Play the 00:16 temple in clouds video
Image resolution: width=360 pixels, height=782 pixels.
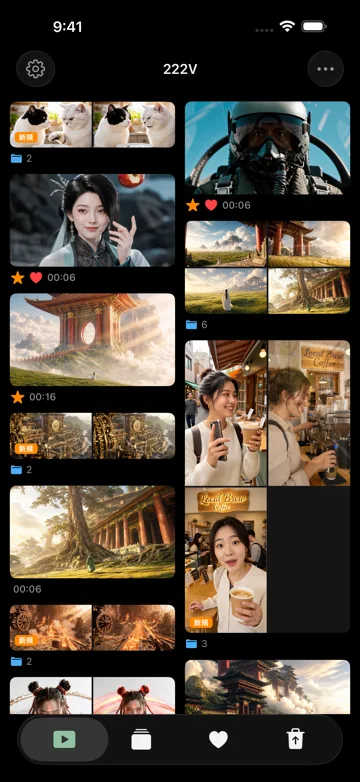[92, 340]
